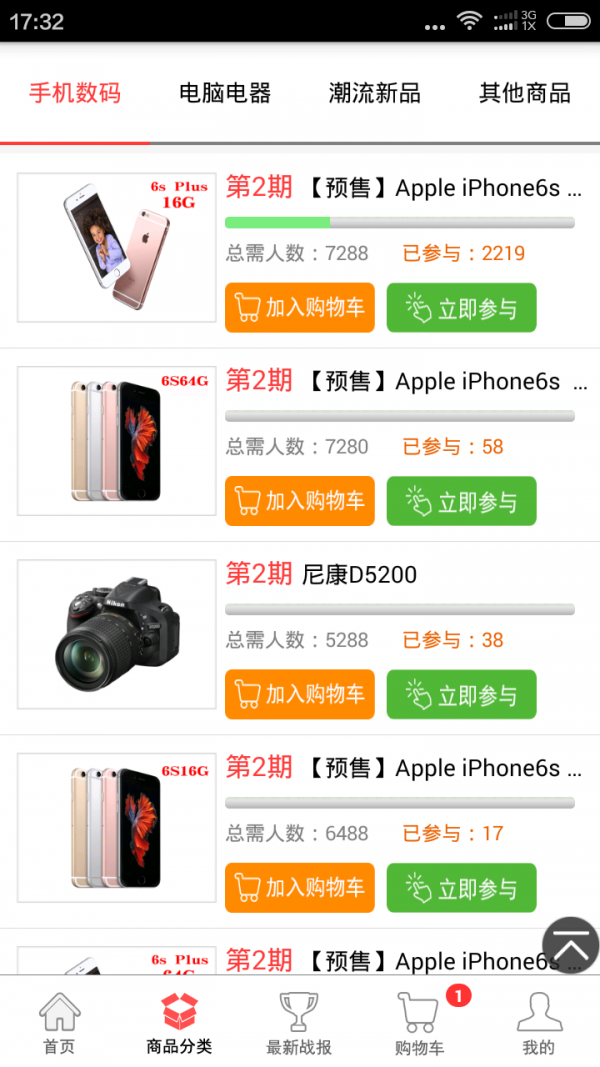Viewport: 600px width, 1067px height.
Task: Open the 最新战报 tab
Action: pyautogui.click(x=299, y=1023)
